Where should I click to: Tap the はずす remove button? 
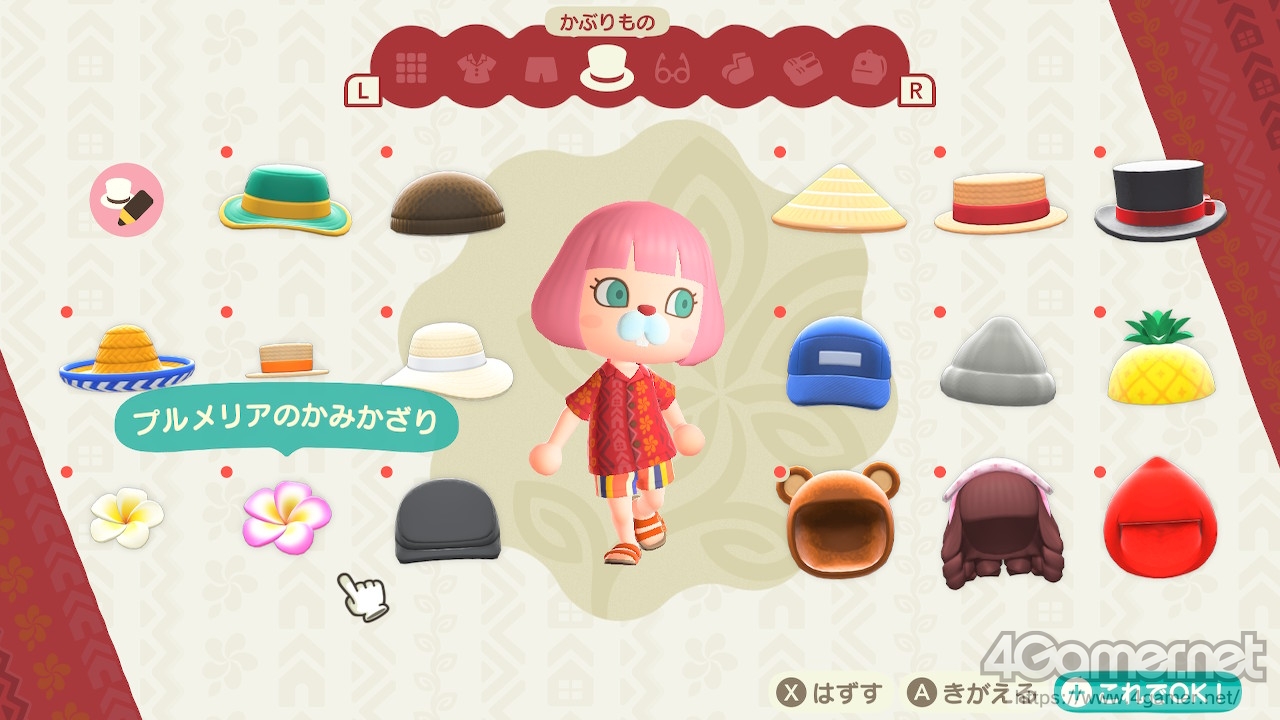point(833,692)
